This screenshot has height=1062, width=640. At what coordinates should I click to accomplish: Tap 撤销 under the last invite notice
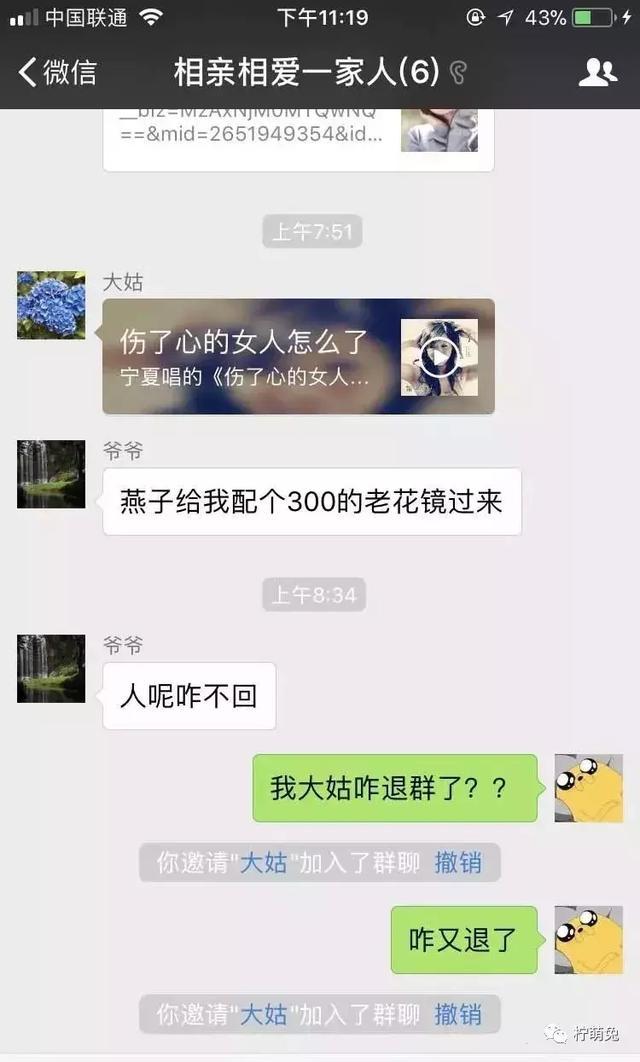coord(458,1014)
